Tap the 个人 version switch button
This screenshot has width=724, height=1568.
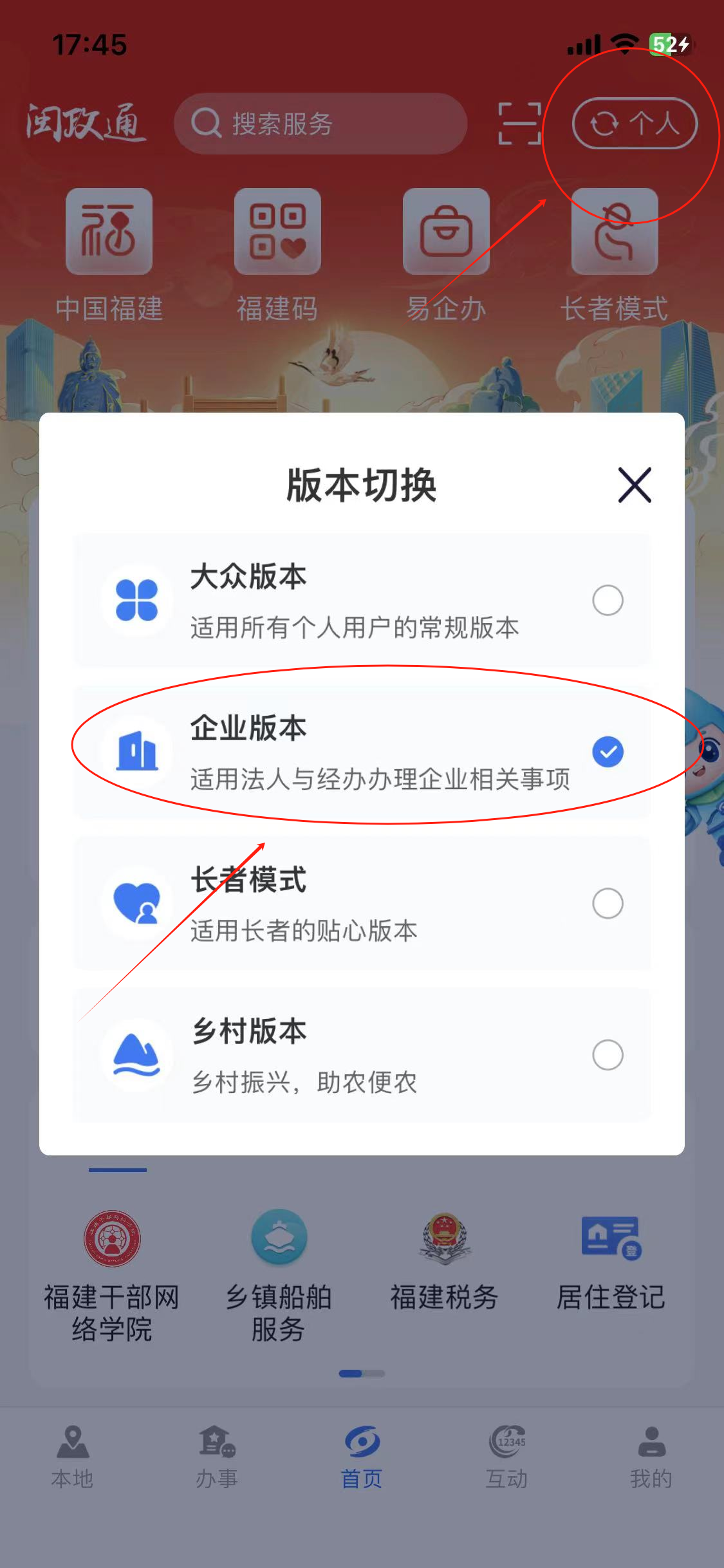[635, 123]
